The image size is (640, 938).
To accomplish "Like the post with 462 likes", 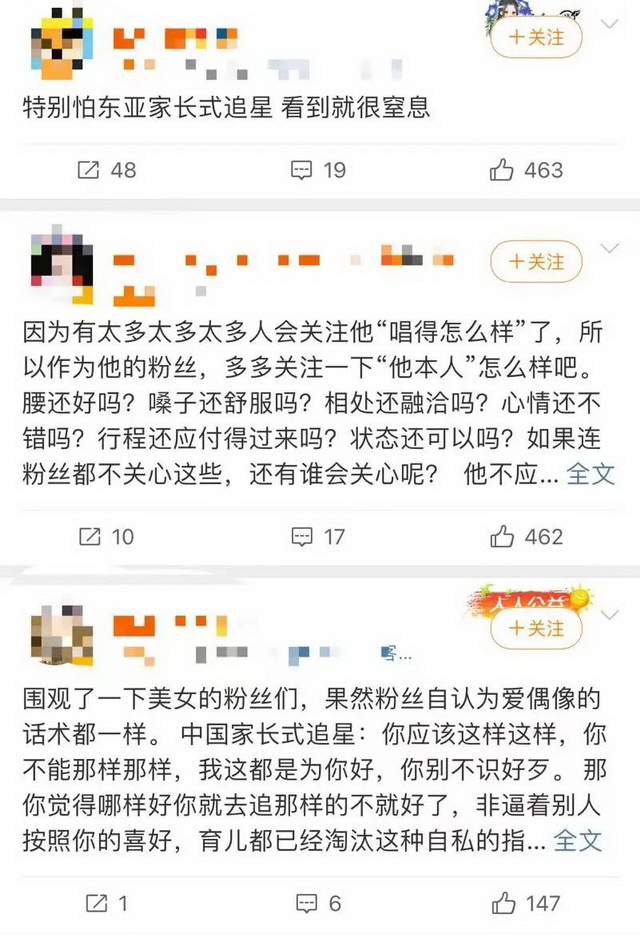I will (x=526, y=537).
